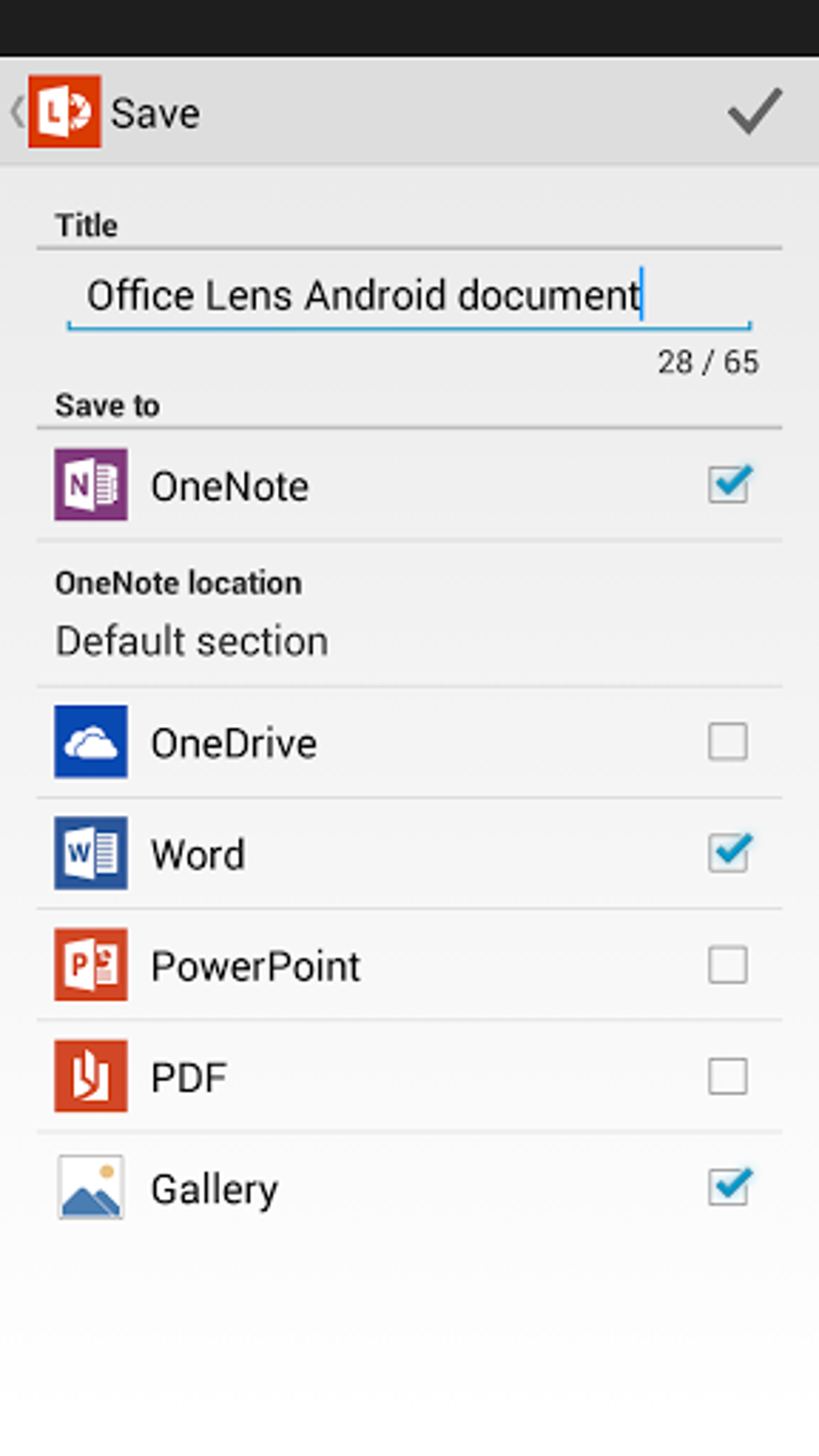Screen dimensions: 819x1456
Task: Enable saving to PowerPoint
Action: [727, 965]
